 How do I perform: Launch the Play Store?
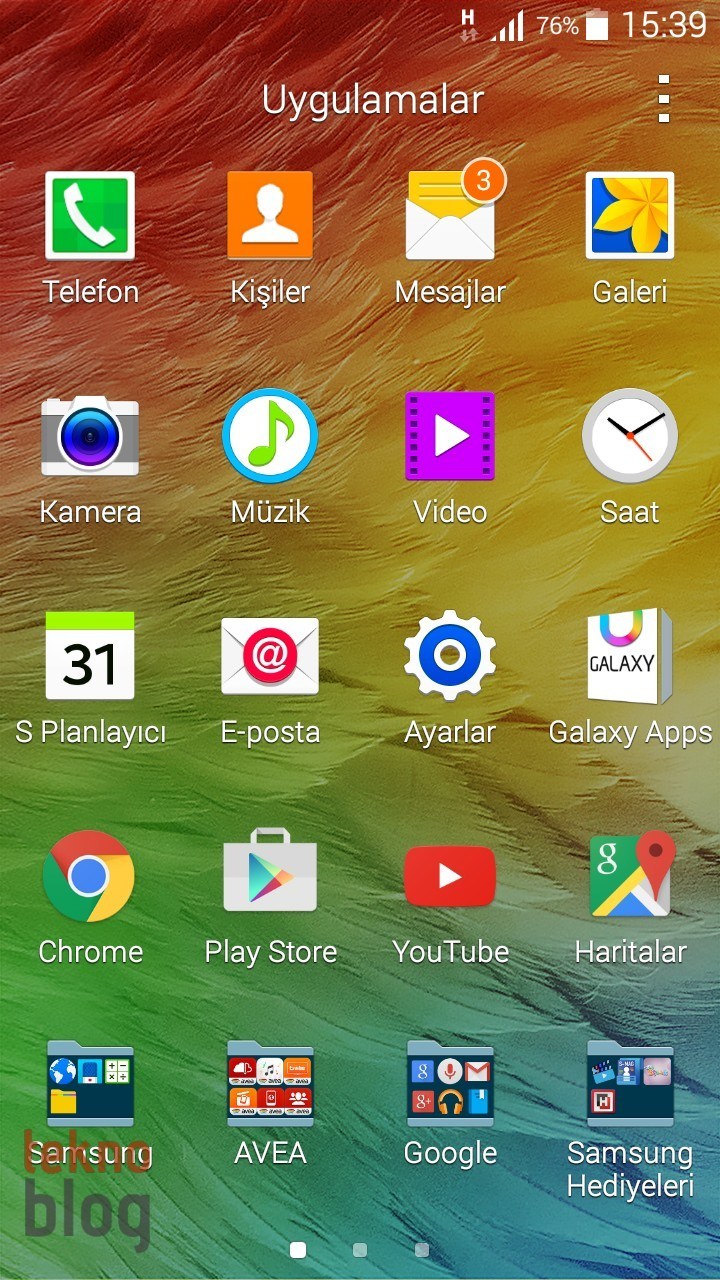270,876
